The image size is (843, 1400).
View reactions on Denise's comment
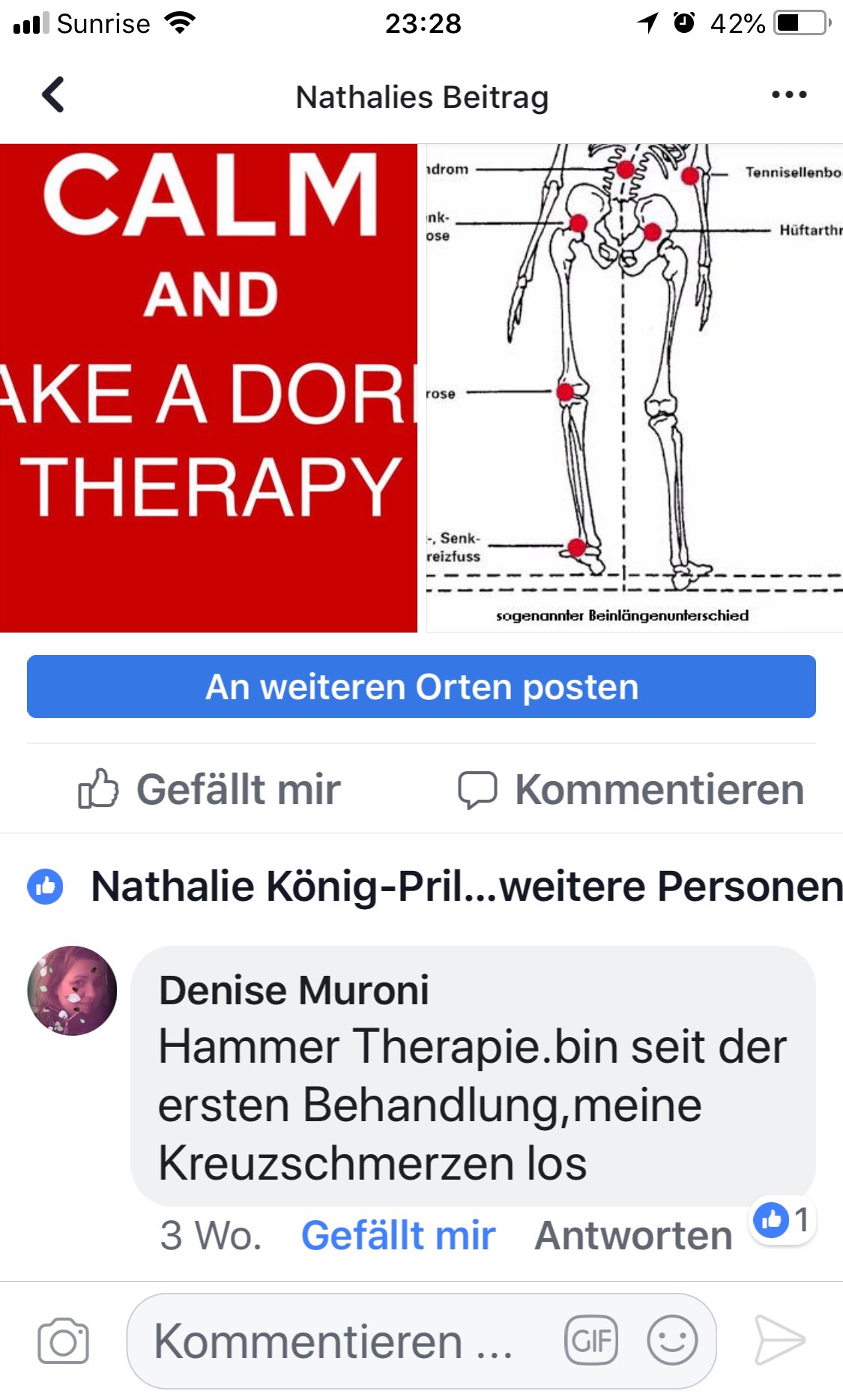783,1220
